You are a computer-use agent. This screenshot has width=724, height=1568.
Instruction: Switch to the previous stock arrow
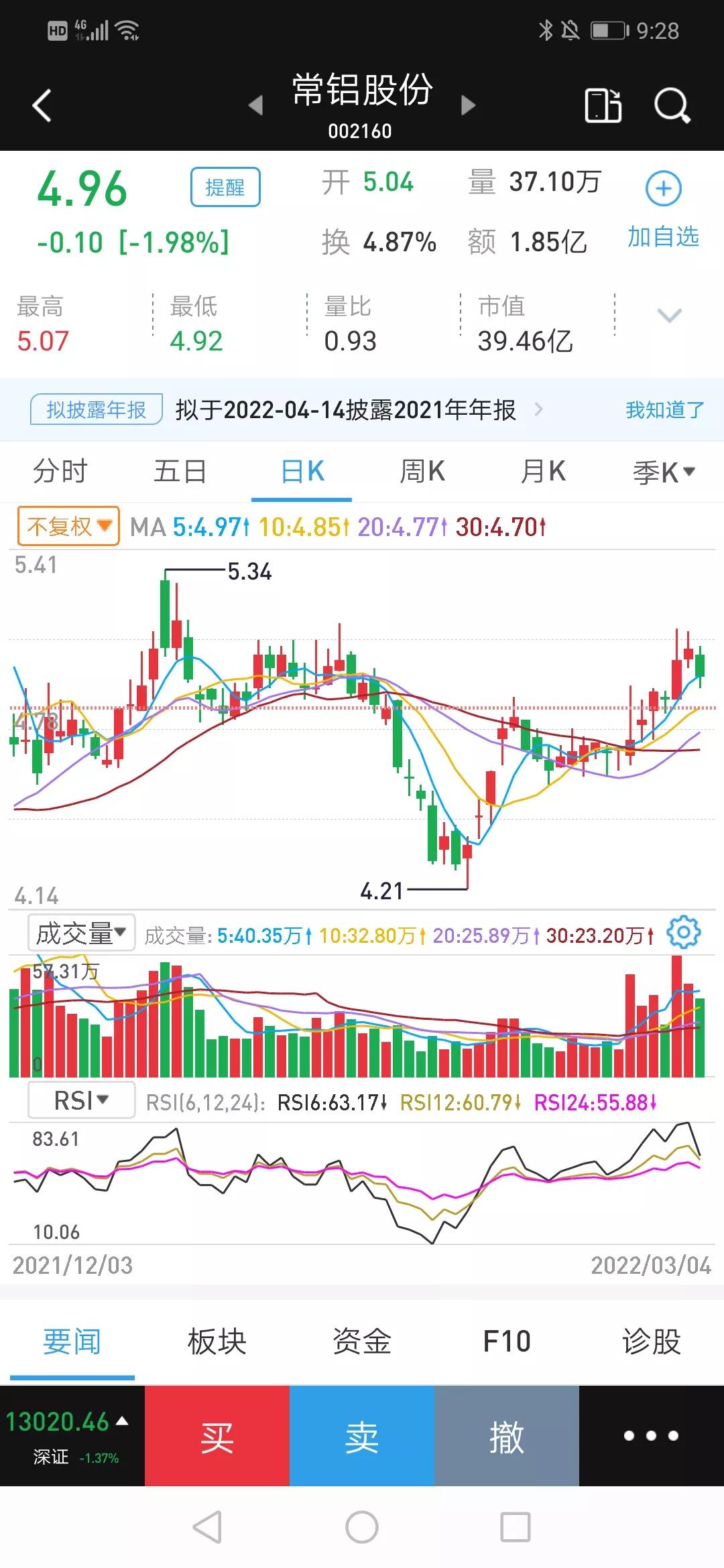pos(255,105)
